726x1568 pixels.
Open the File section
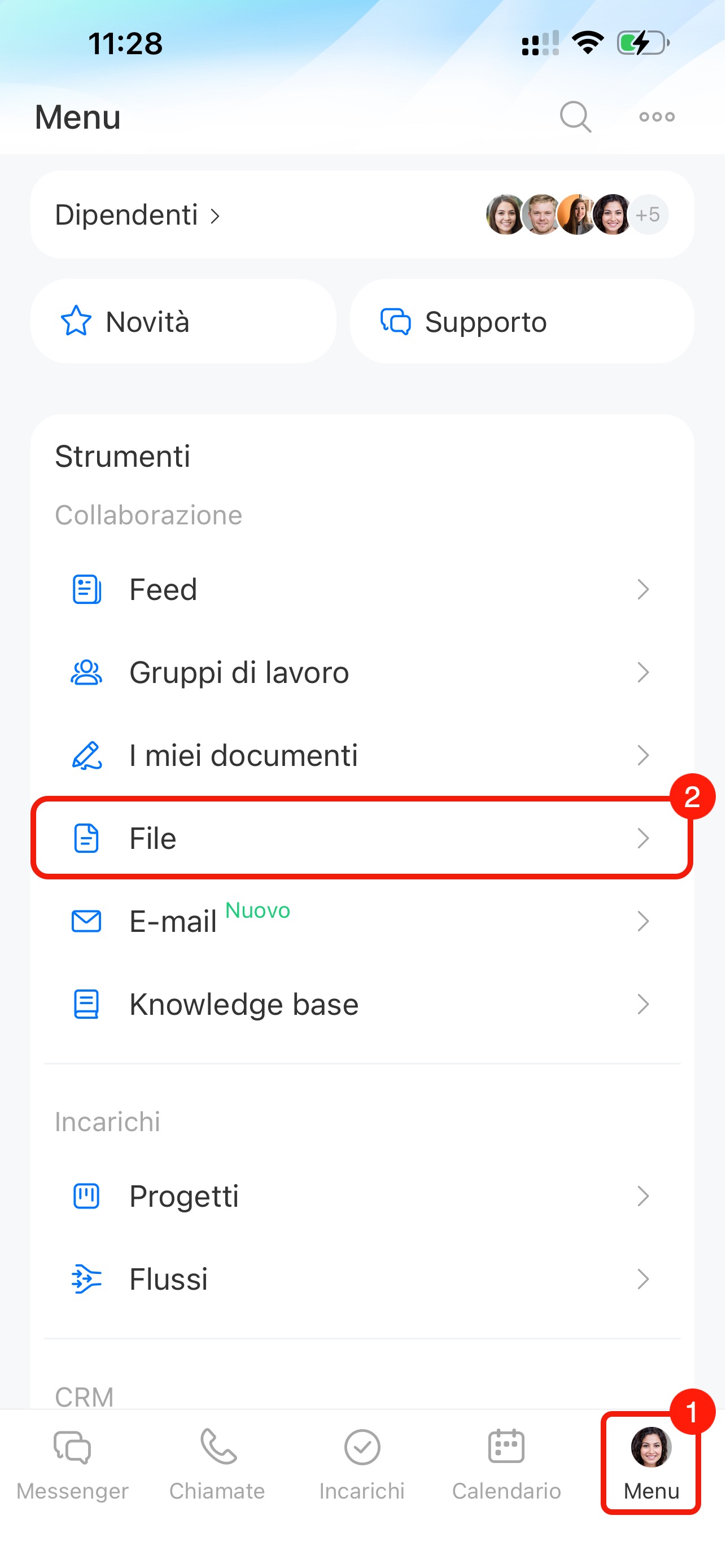click(x=362, y=838)
